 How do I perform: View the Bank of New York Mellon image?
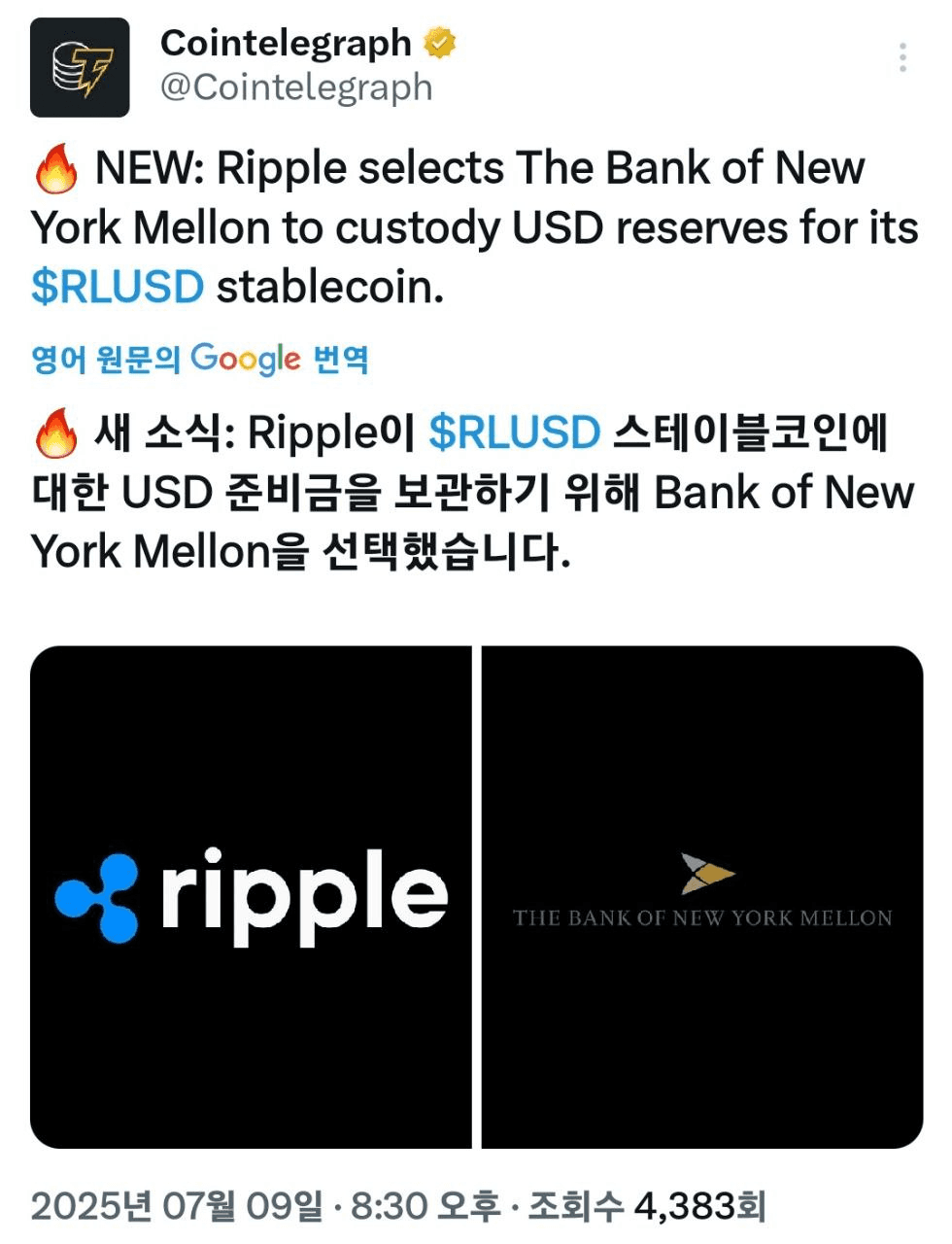click(701, 896)
